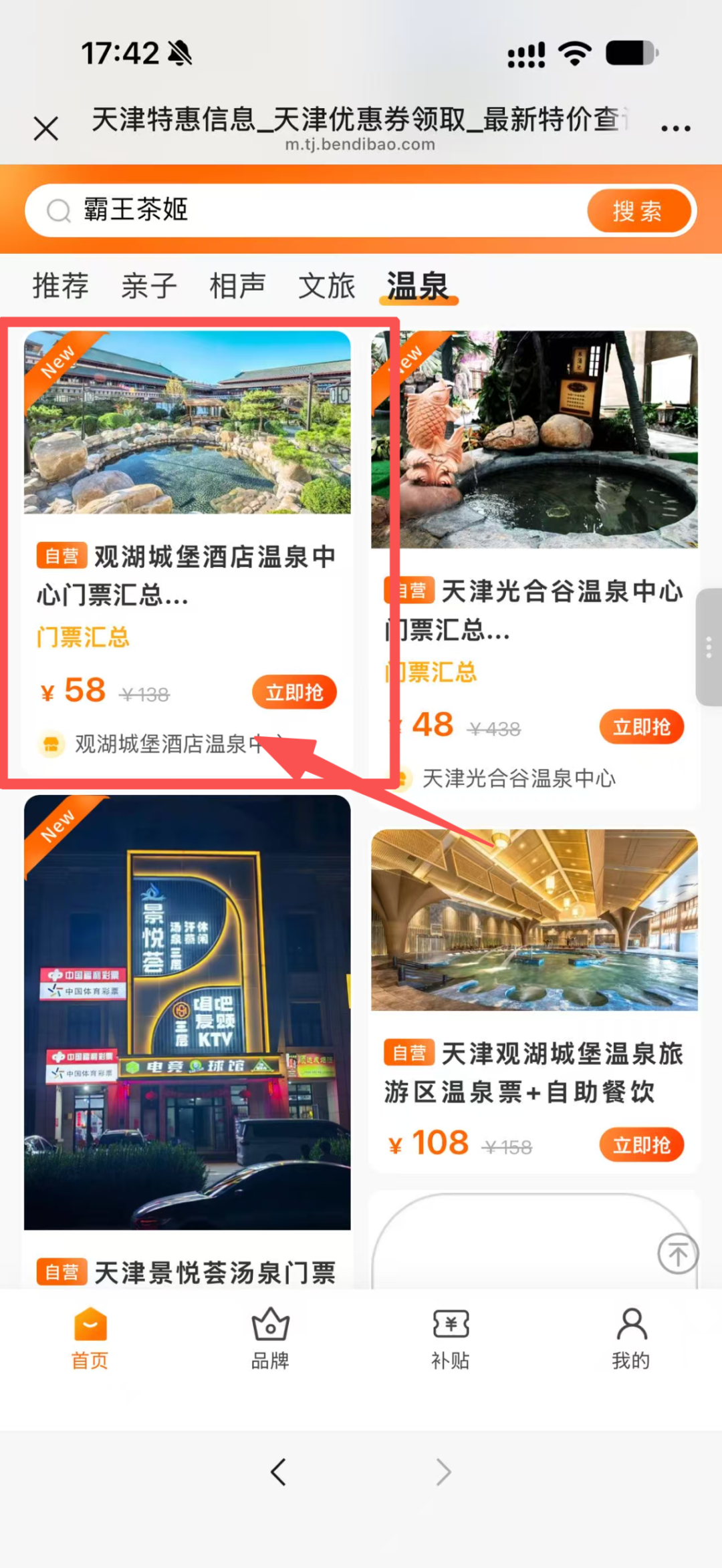Screen dimensions: 722x1568
Task: Open the 天津观湖城堡温泉旅游区温泉票+自助餐饮 card
Action: click(535, 999)
